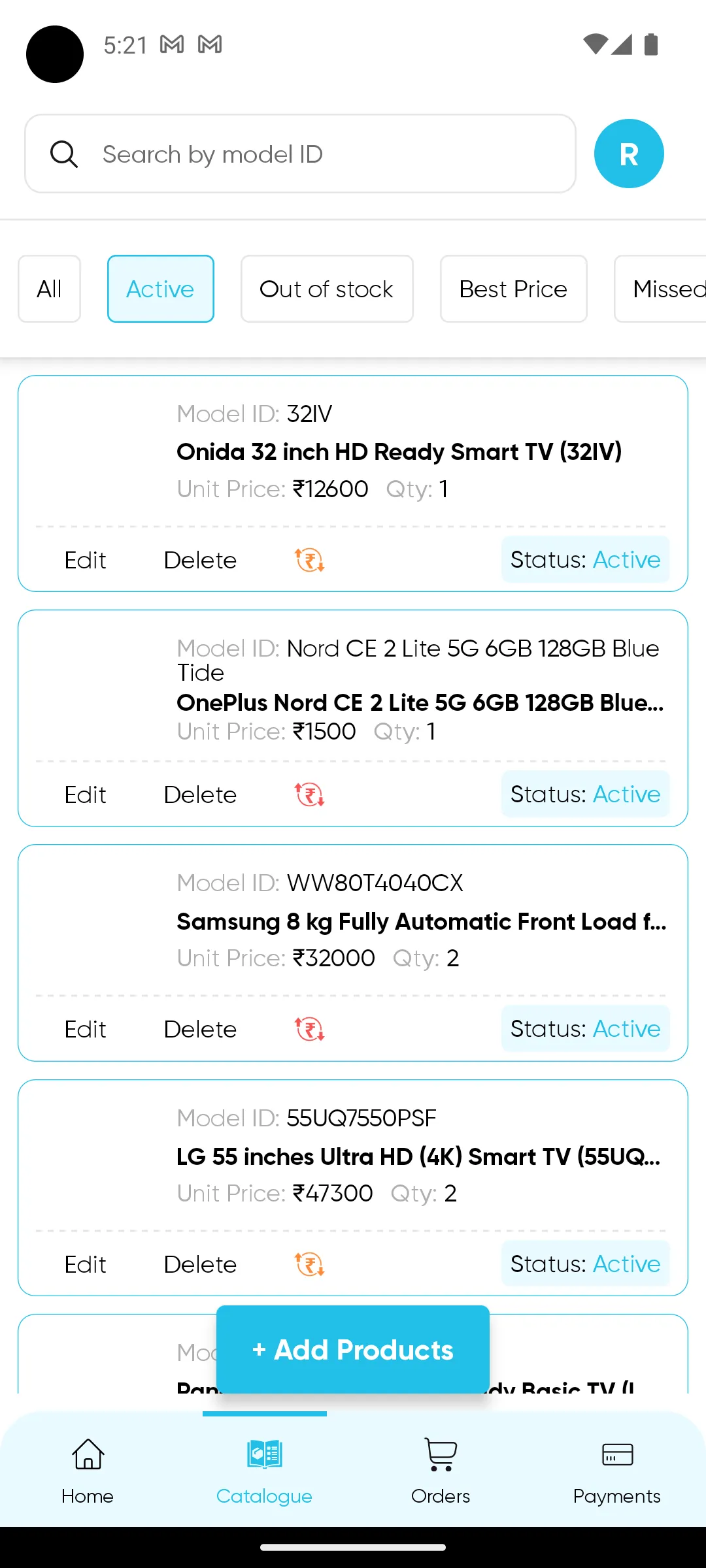Tap the price update icon on Samsung washer card
This screenshot has width=706, height=1568.
pos(309,1029)
